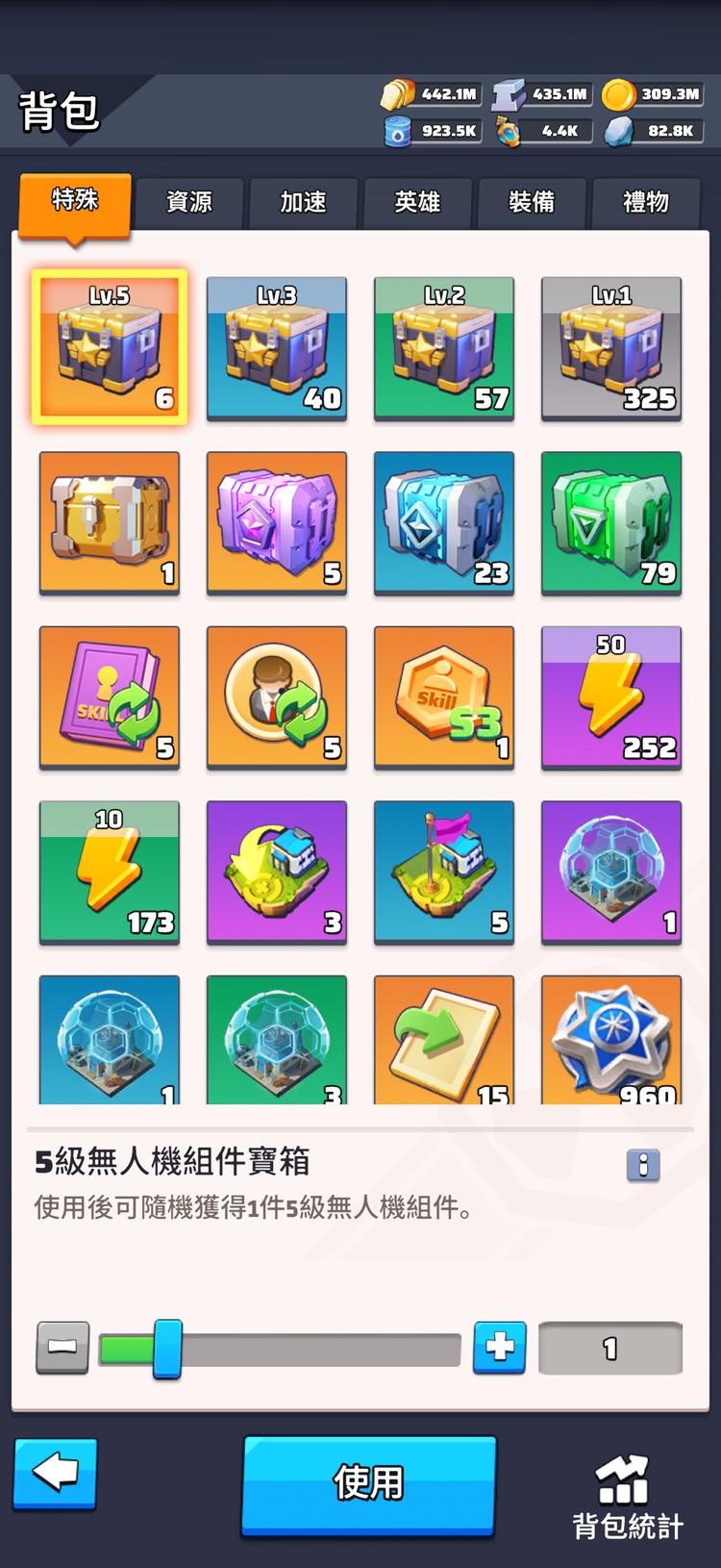
Task: Tap the 使用 button to use item
Action: [369, 1482]
